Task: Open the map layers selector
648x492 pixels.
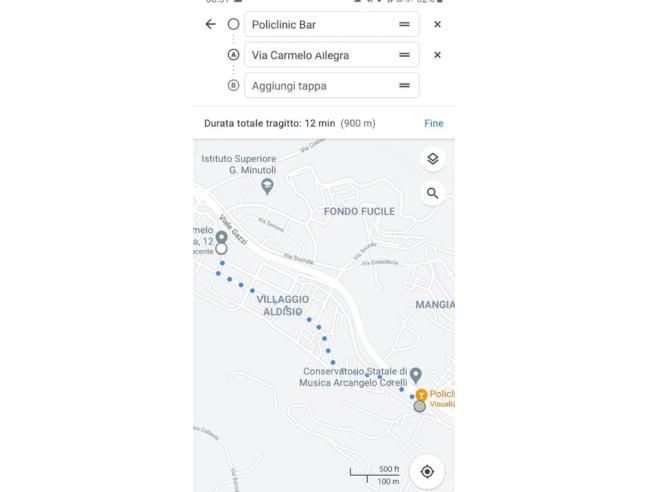Action: [x=432, y=159]
